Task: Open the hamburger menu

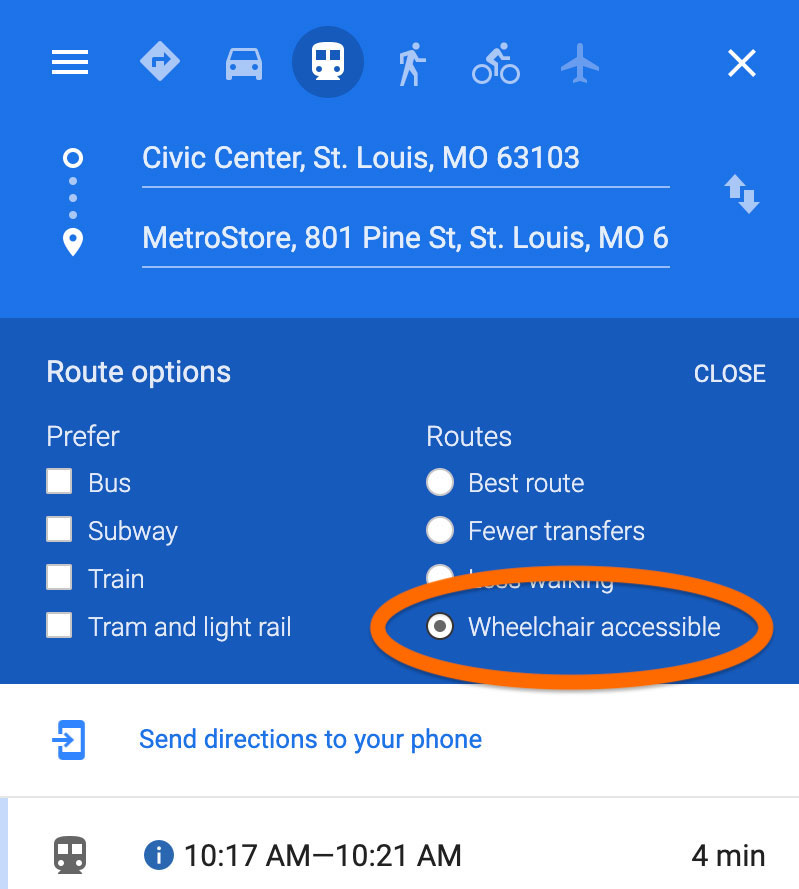Action: pos(69,61)
